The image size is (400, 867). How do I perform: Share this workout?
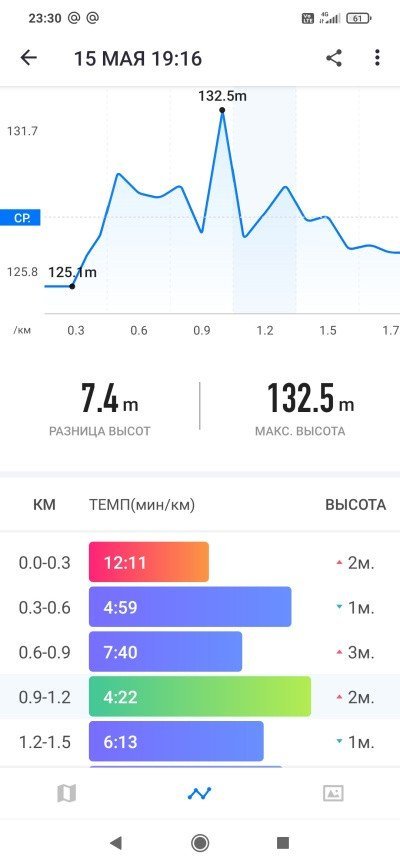tap(334, 58)
